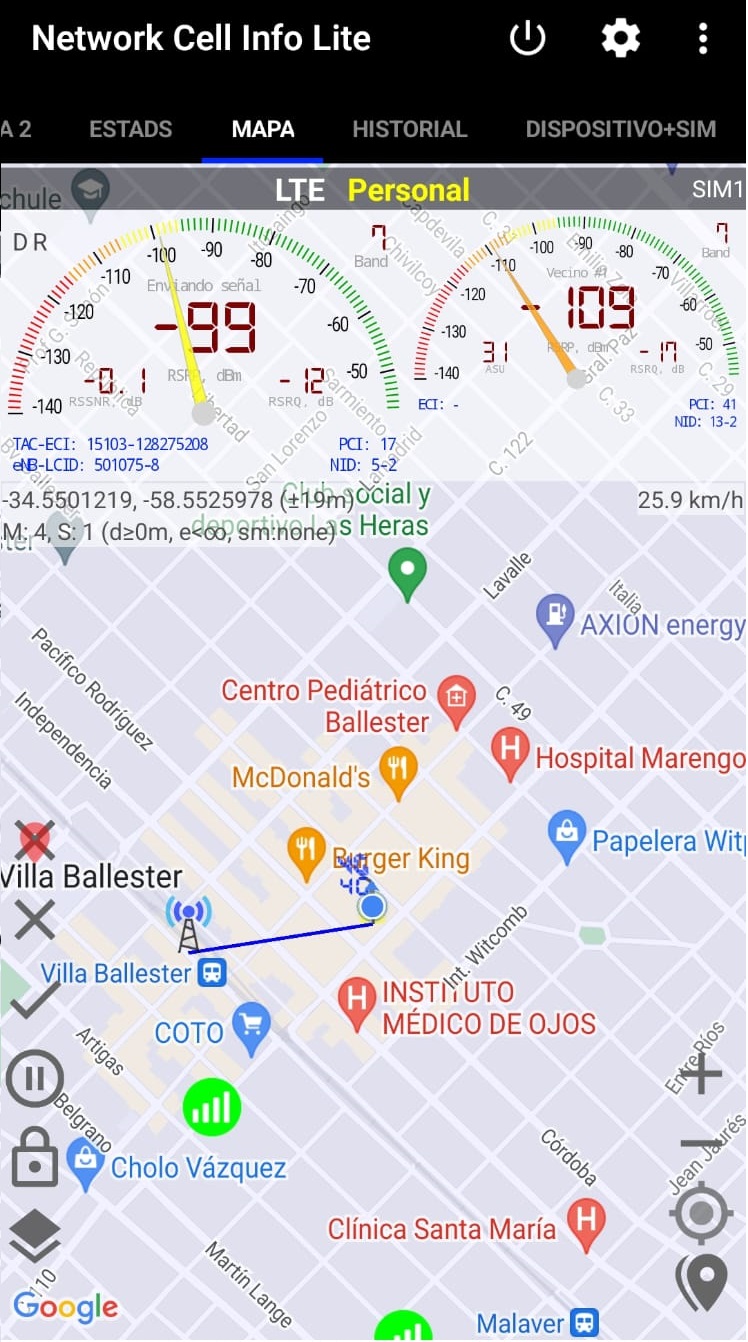Tap the X cross icon
Image resolution: width=748 pixels, height=1342 pixels.
click(35, 919)
